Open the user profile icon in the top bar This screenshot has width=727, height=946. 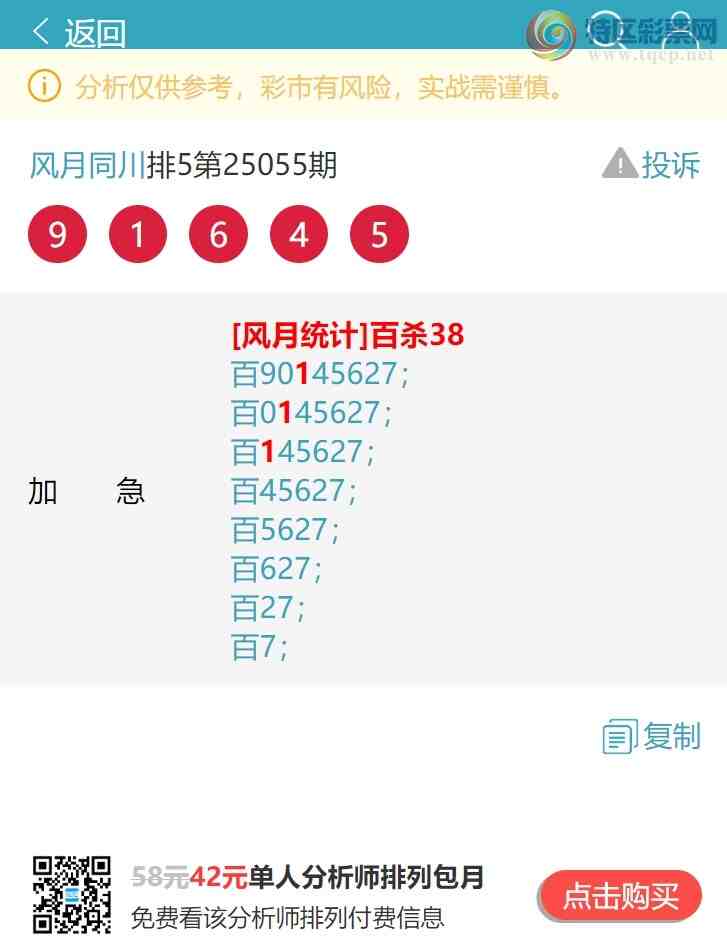click(x=682, y=28)
